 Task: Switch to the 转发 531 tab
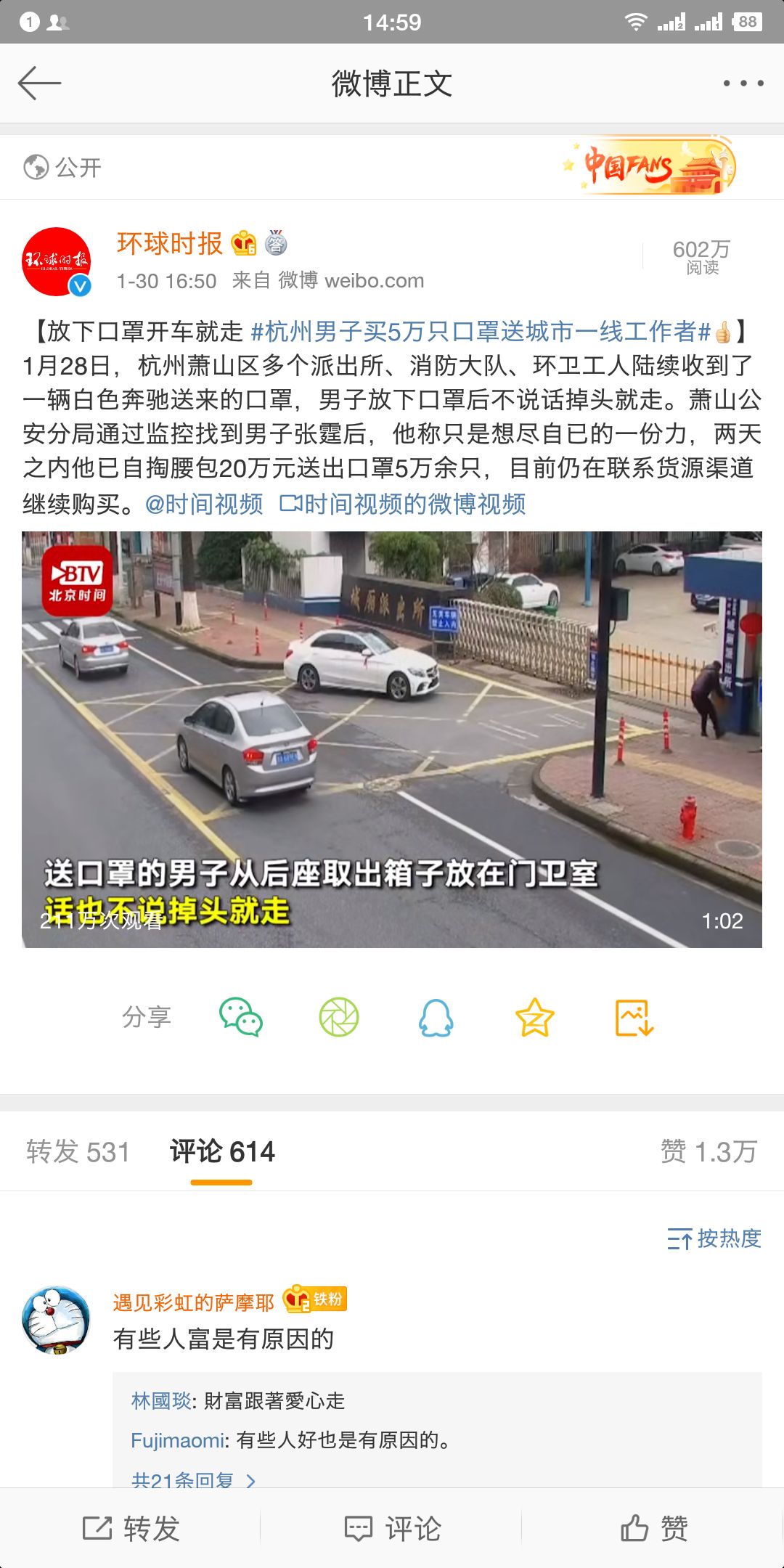(78, 1152)
